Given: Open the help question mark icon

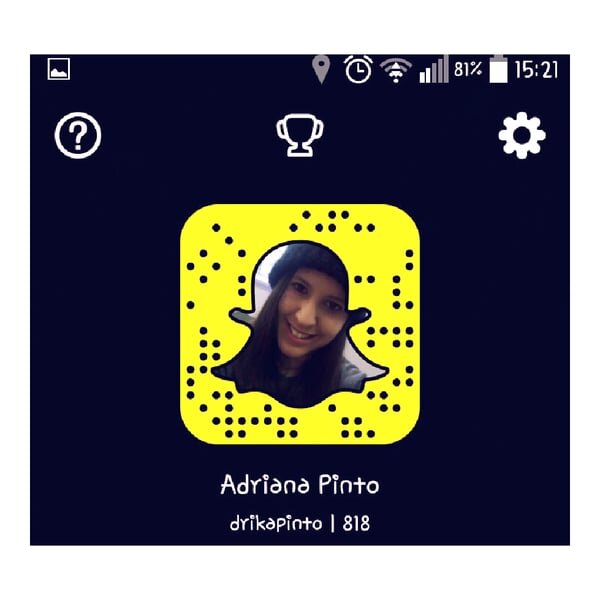Looking at the screenshot, I should click(79, 135).
